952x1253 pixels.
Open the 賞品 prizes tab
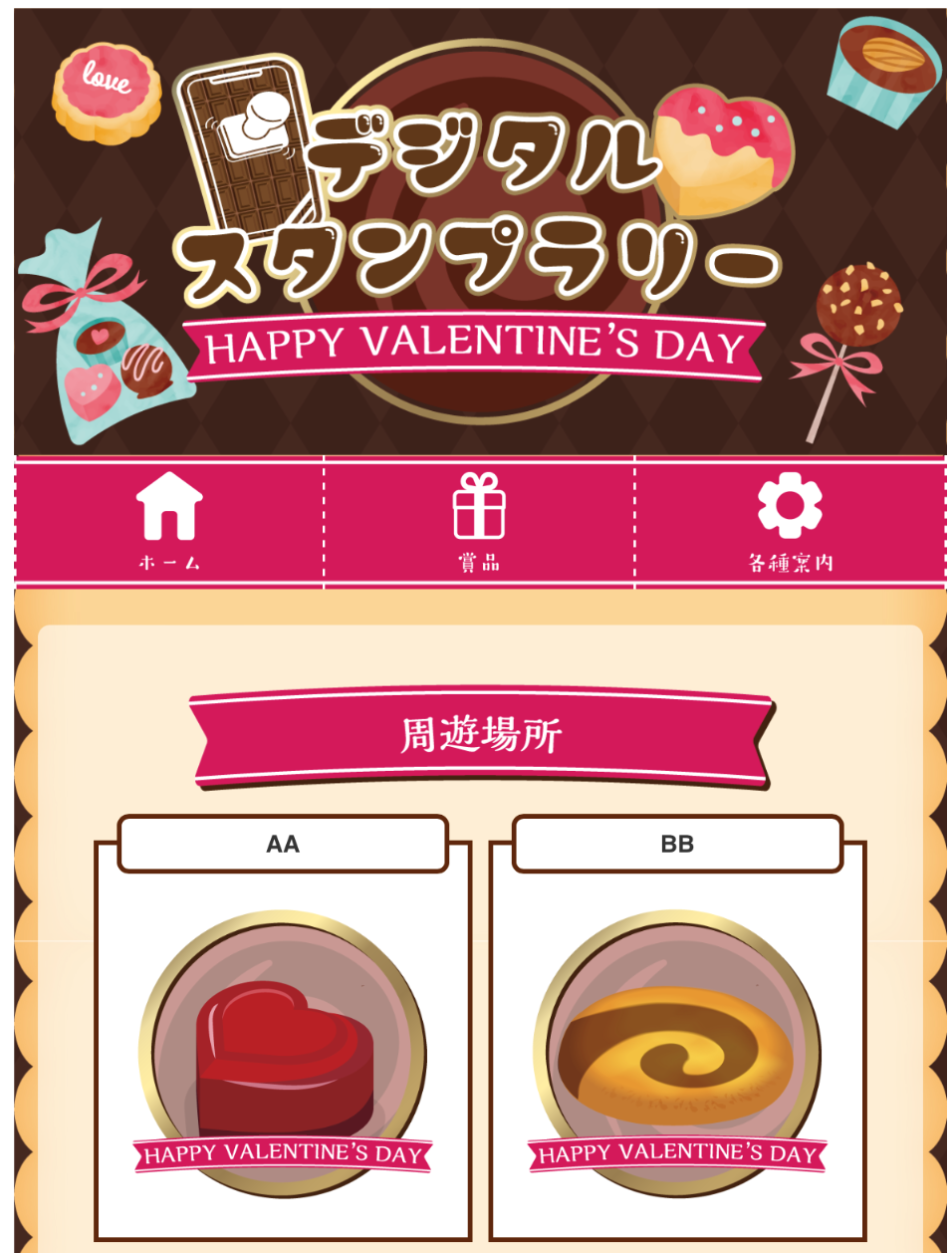tap(479, 521)
